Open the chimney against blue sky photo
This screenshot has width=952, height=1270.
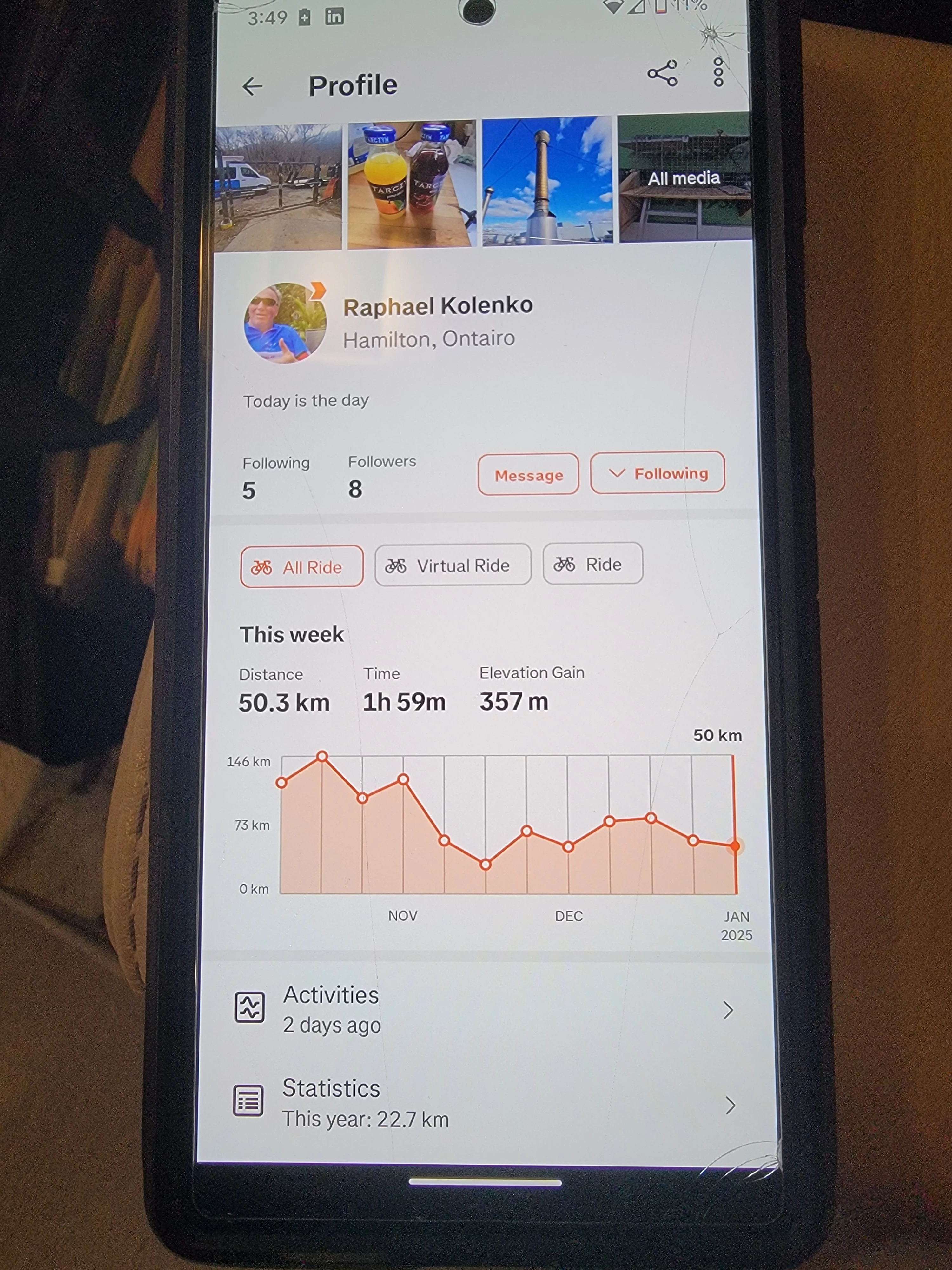click(x=547, y=181)
